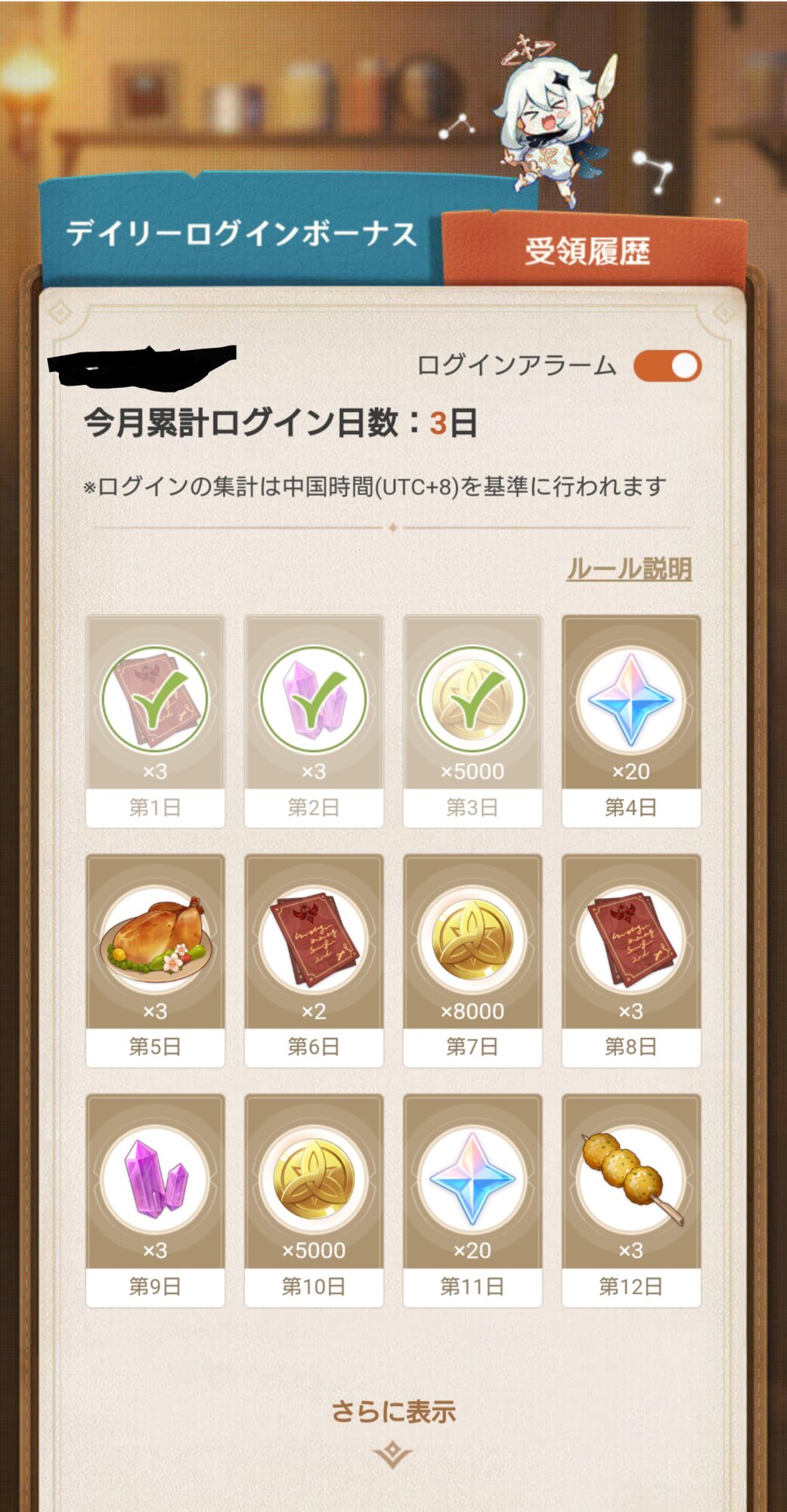Select the 第10日 ×5000 mora card
This screenshot has width=787, height=1512.
click(x=314, y=1199)
